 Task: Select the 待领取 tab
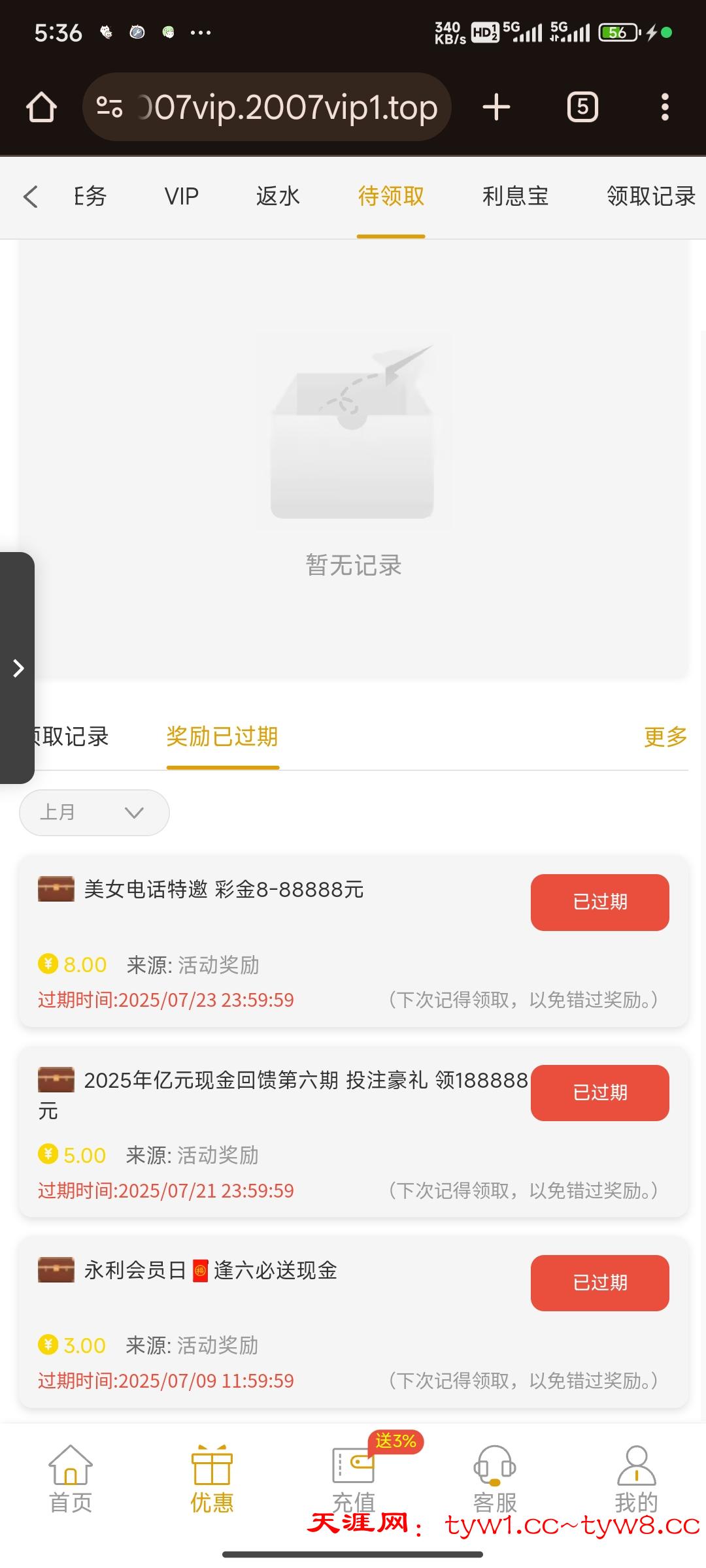pos(391,196)
